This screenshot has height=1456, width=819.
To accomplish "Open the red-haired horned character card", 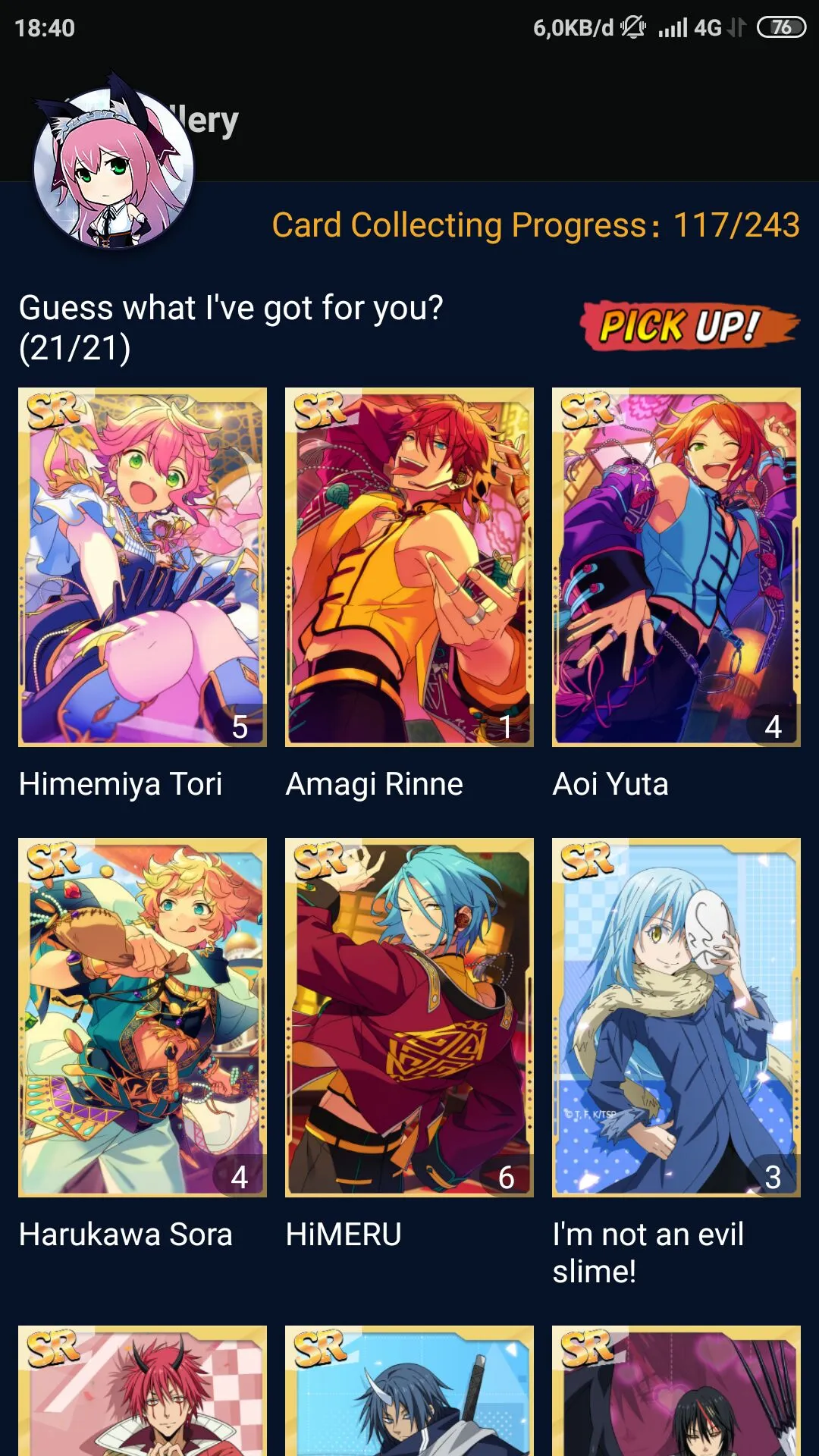I will pos(143,1391).
